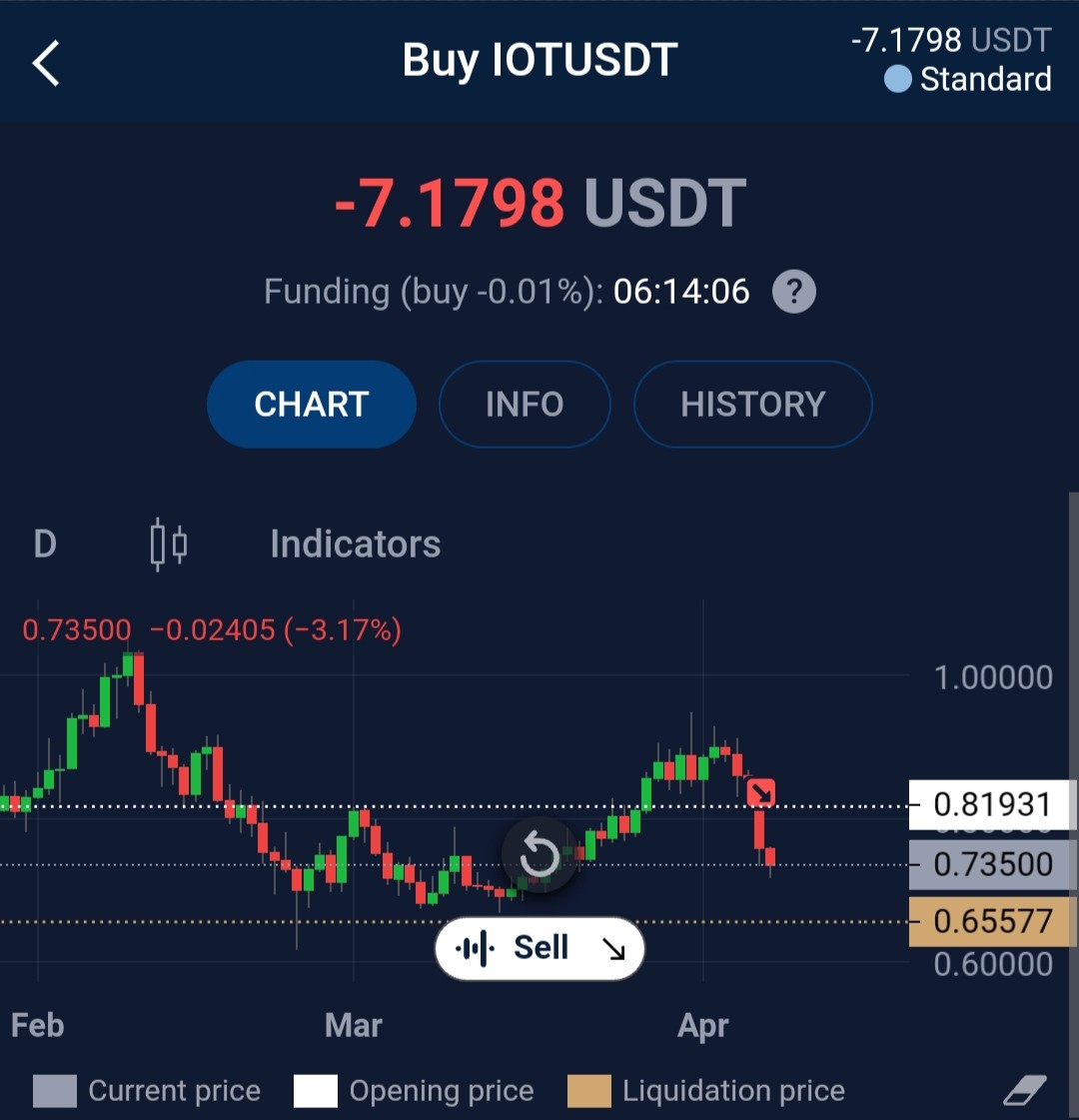Tap the red position arrow marker
The width and height of the screenshot is (1079, 1120).
coord(760,793)
